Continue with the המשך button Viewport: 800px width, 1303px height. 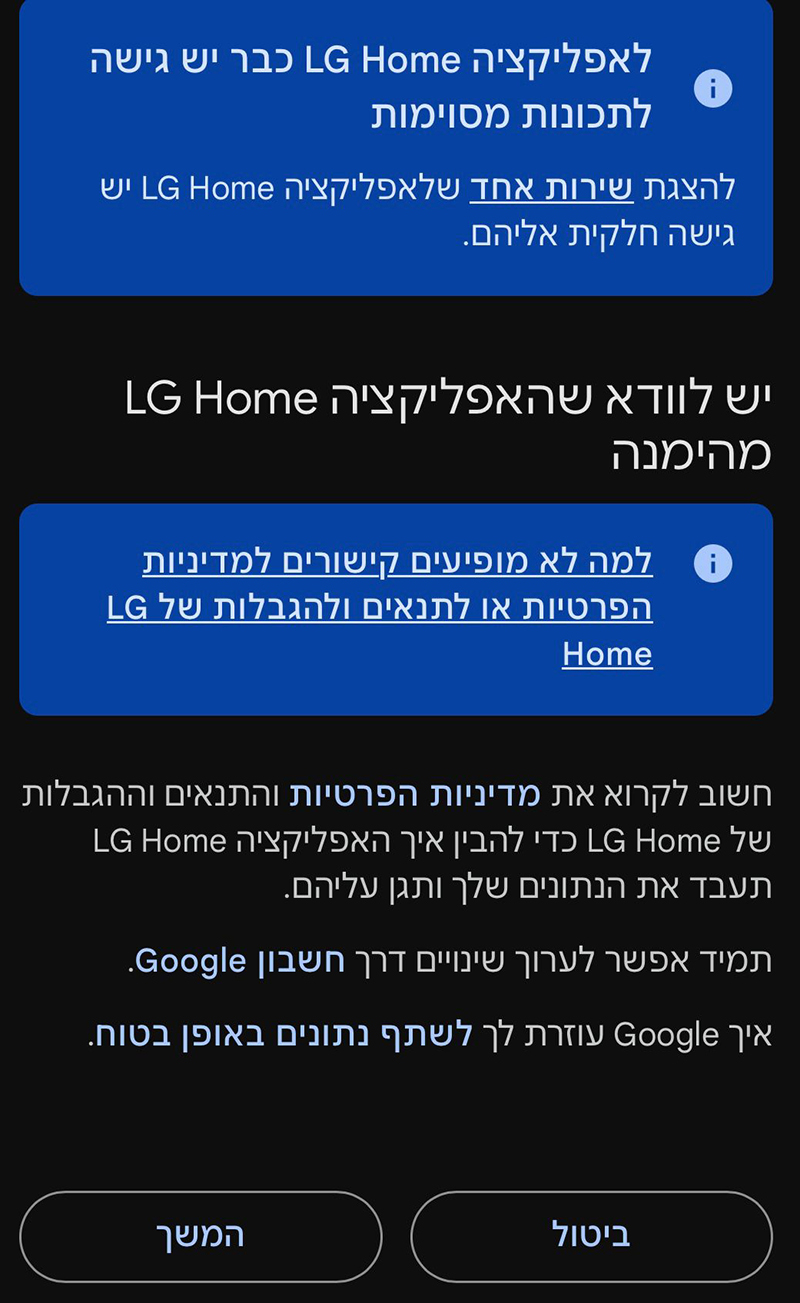[x=200, y=1236]
